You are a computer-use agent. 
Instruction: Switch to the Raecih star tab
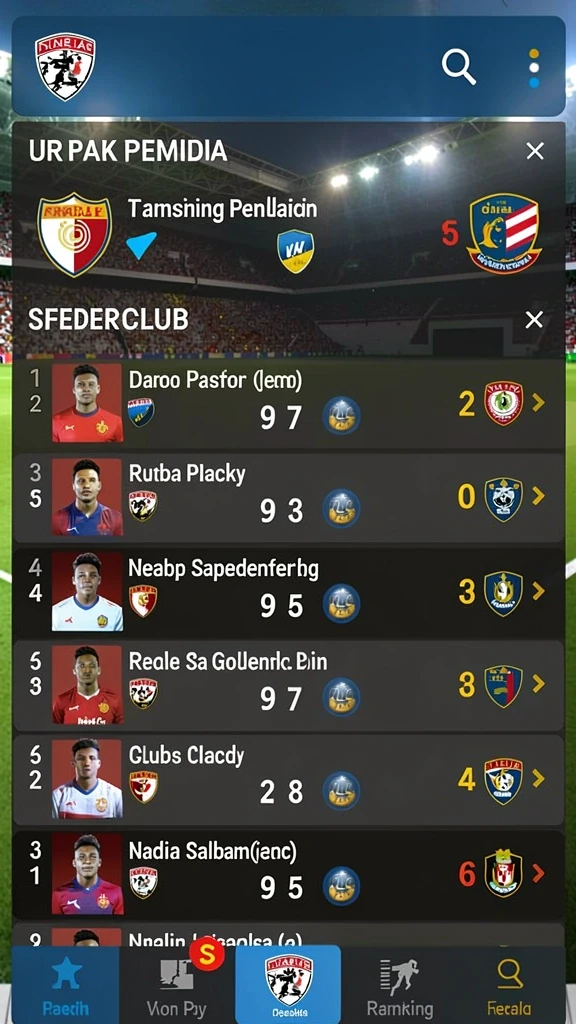[x=65, y=985]
